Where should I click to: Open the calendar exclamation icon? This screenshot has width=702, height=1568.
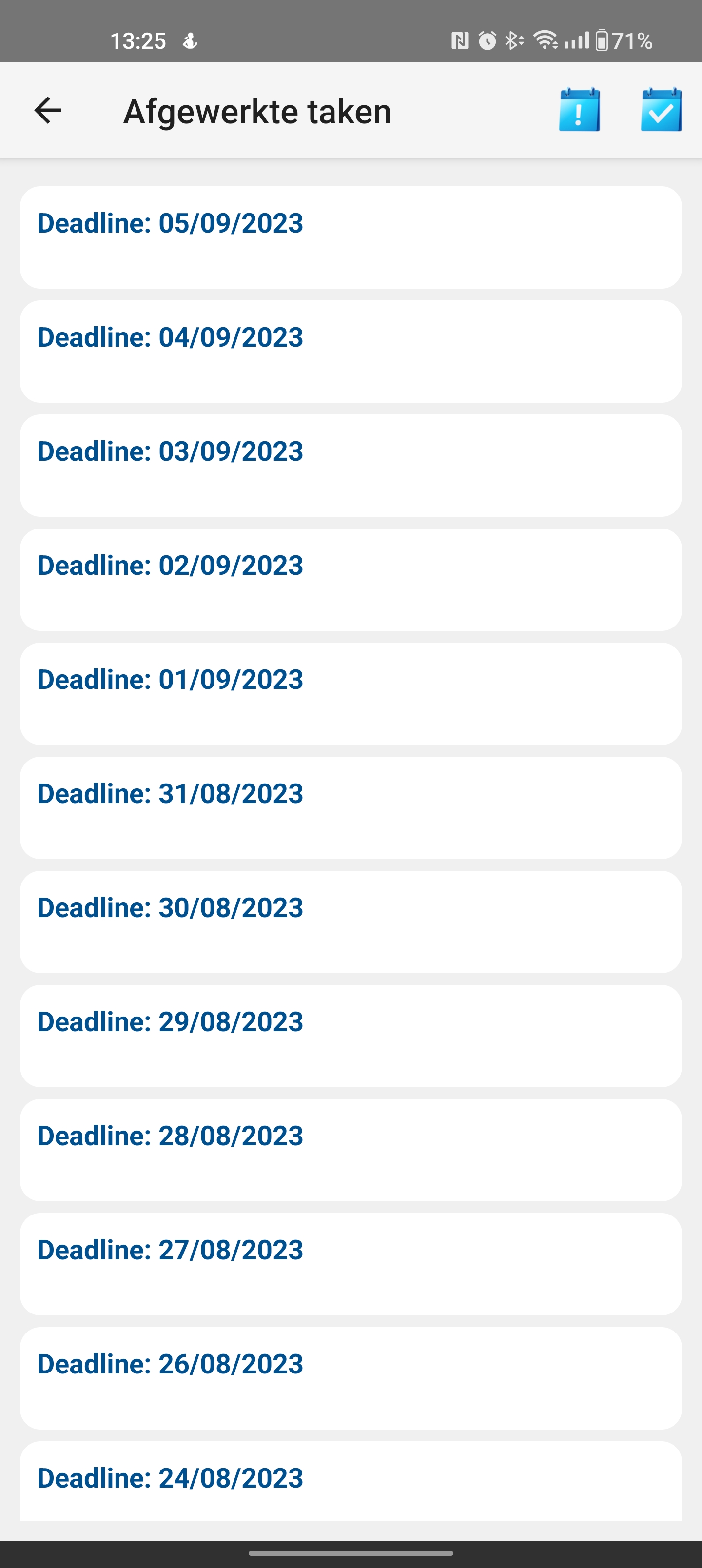[x=579, y=110]
